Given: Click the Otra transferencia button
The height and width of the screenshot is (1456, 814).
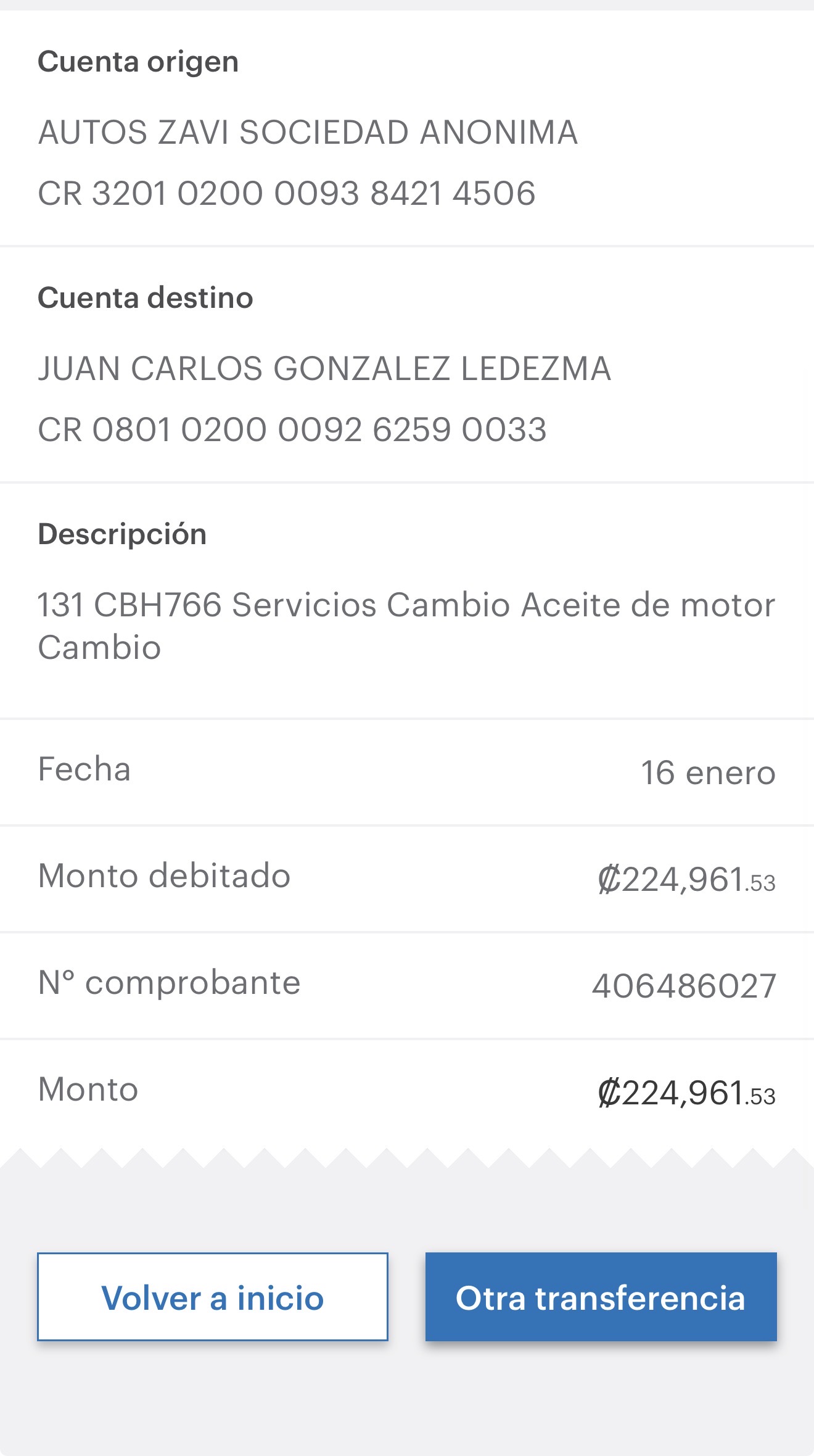Looking at the screenshot, I should pyautogui.click(x=601, y=1297).
